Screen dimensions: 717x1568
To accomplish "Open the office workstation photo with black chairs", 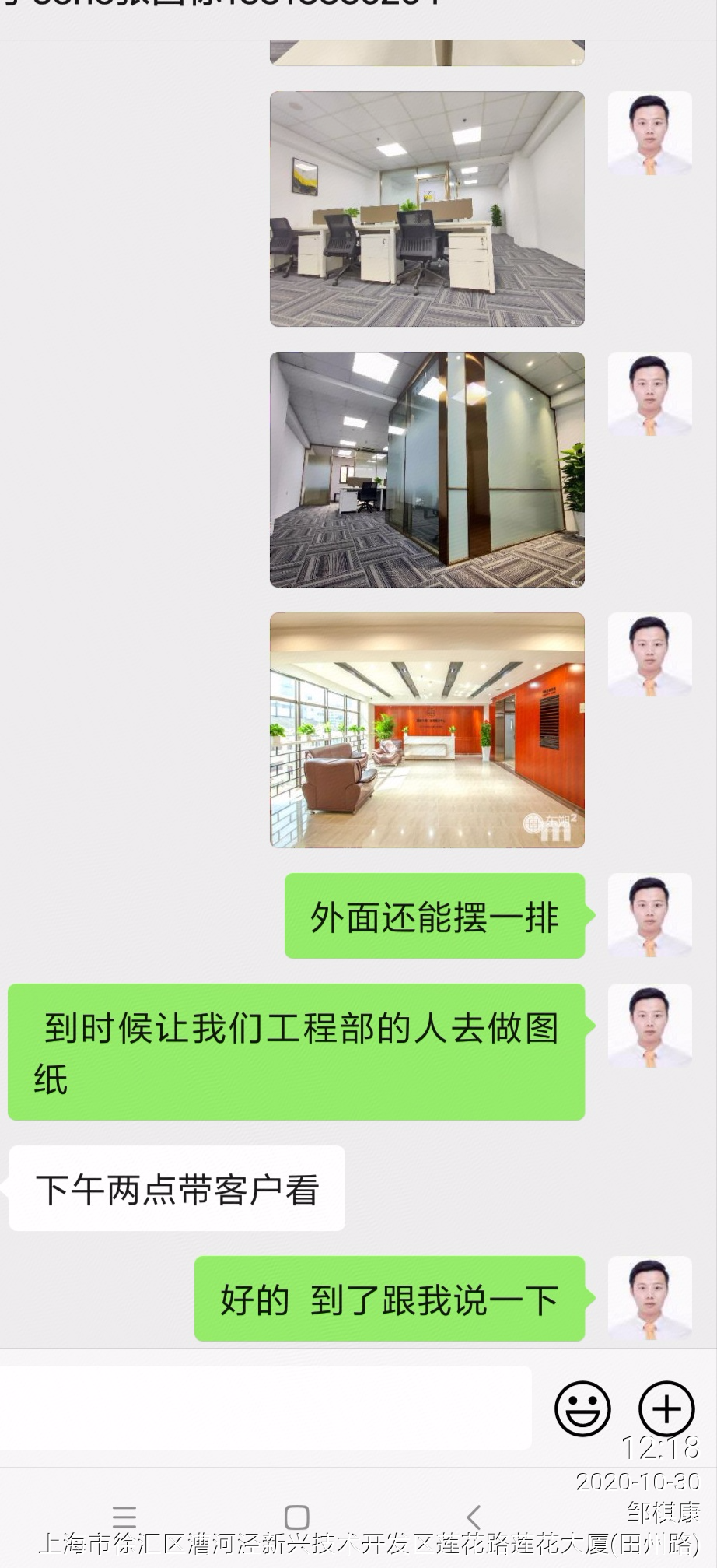I will 427,209.
